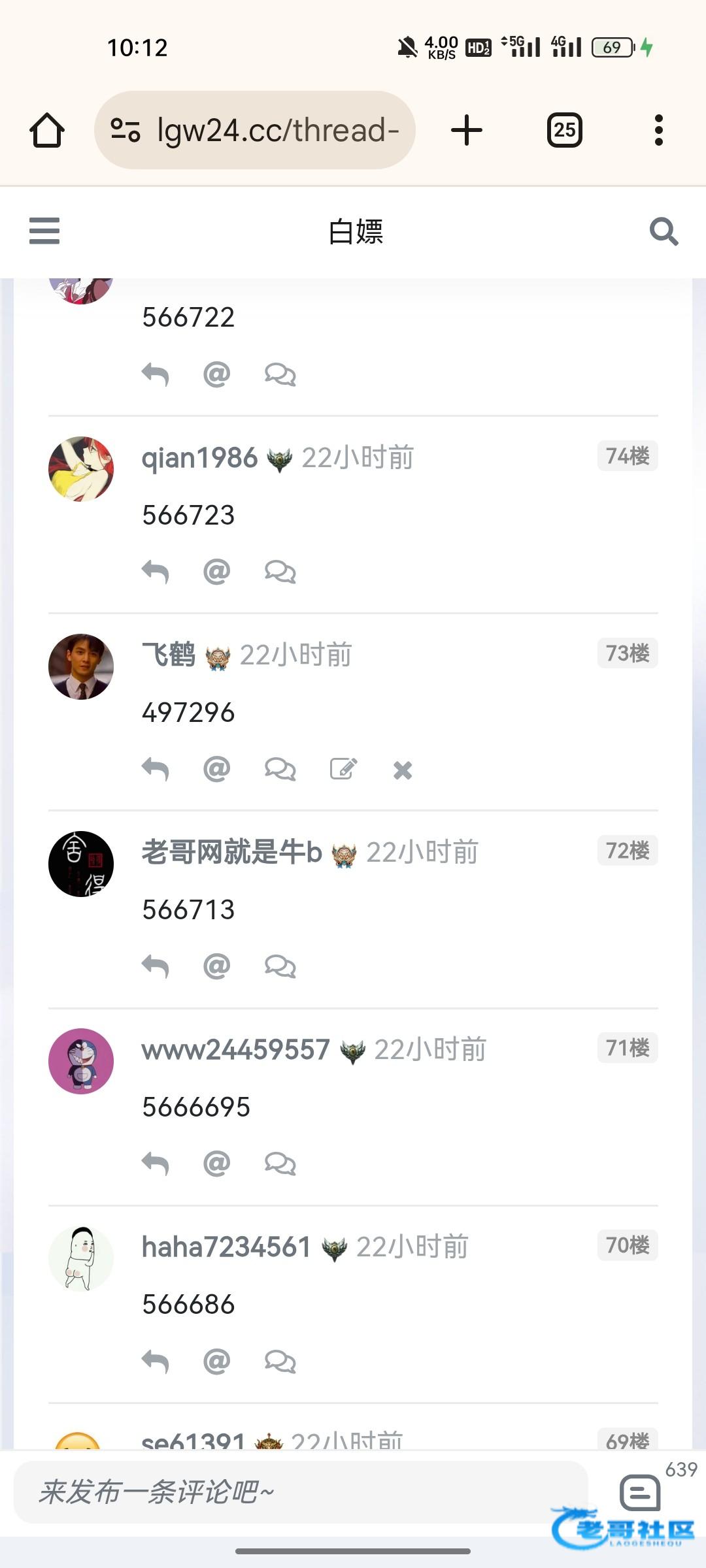
Task: Delete 飞鹤's comment 497296
Action: 403,770
